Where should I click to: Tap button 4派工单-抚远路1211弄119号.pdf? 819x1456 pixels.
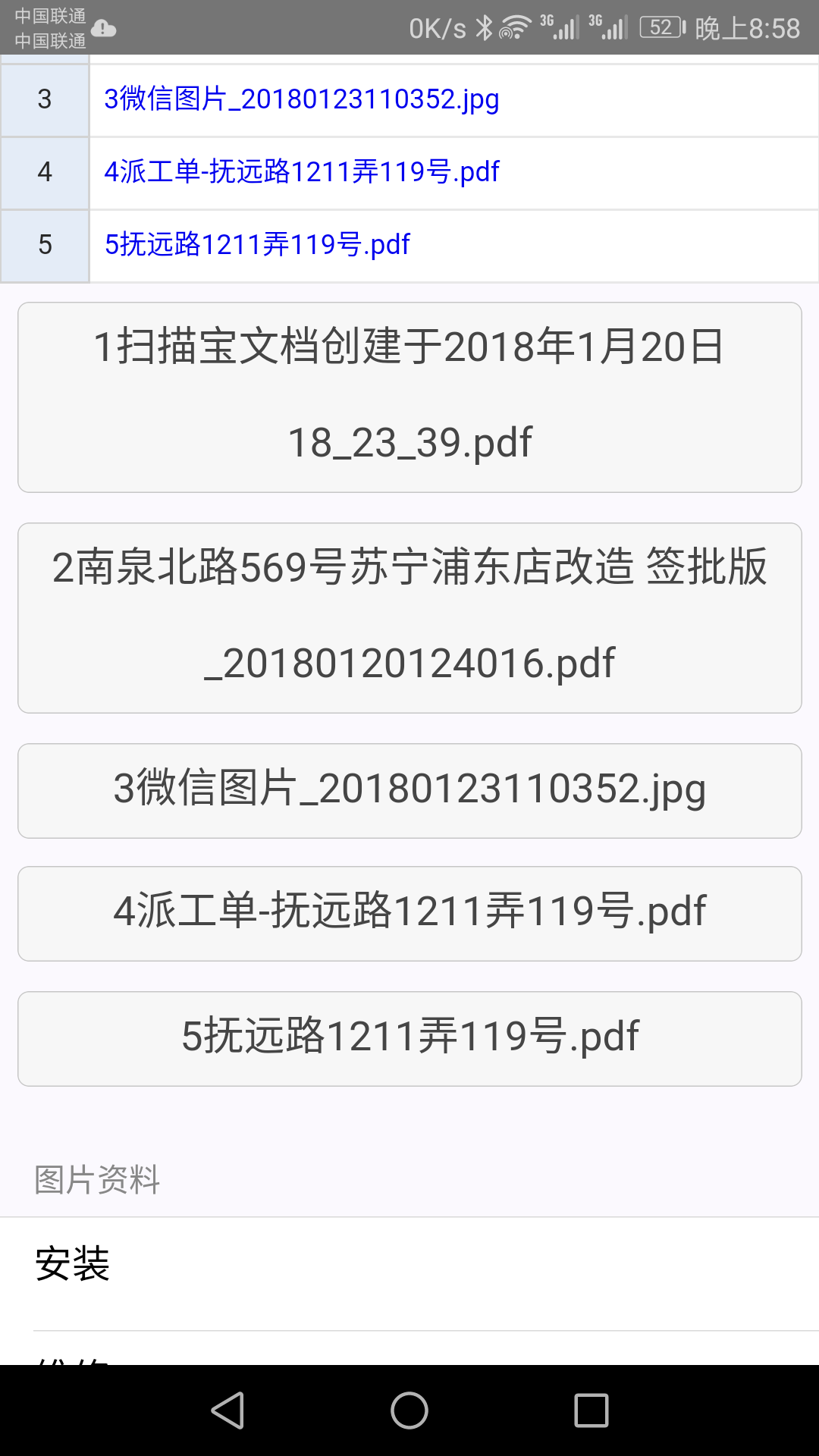(x=409, y=914)
